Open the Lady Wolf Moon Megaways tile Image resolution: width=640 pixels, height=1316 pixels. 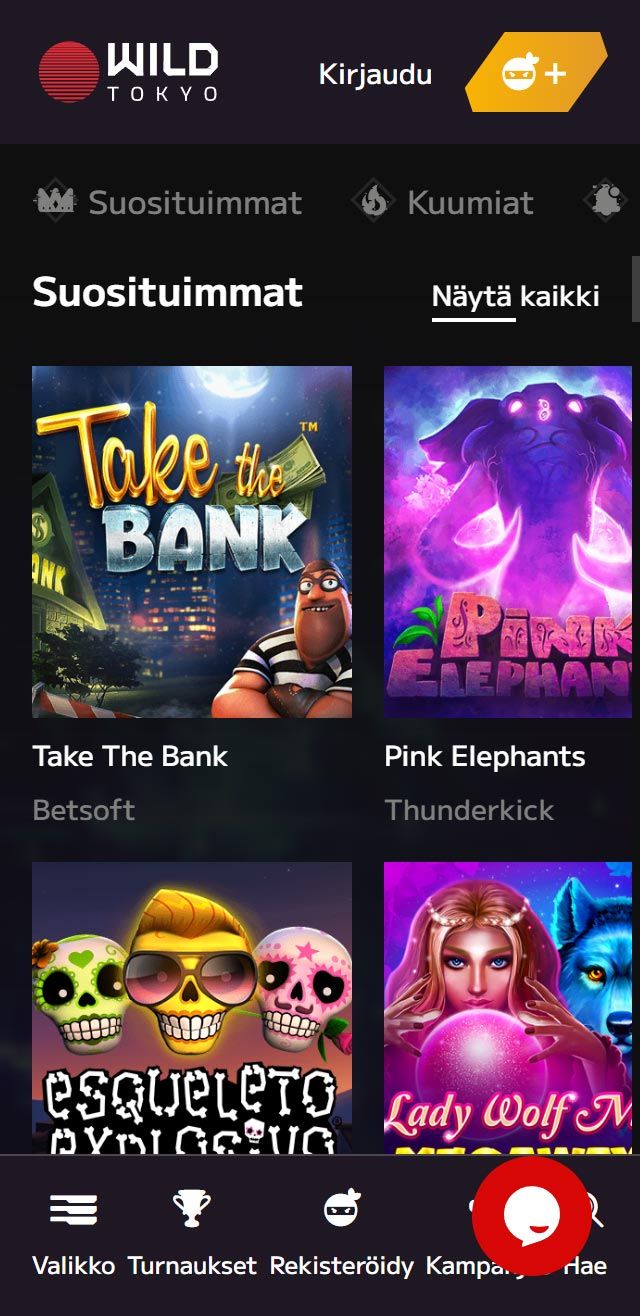(x=508, y=1006)
